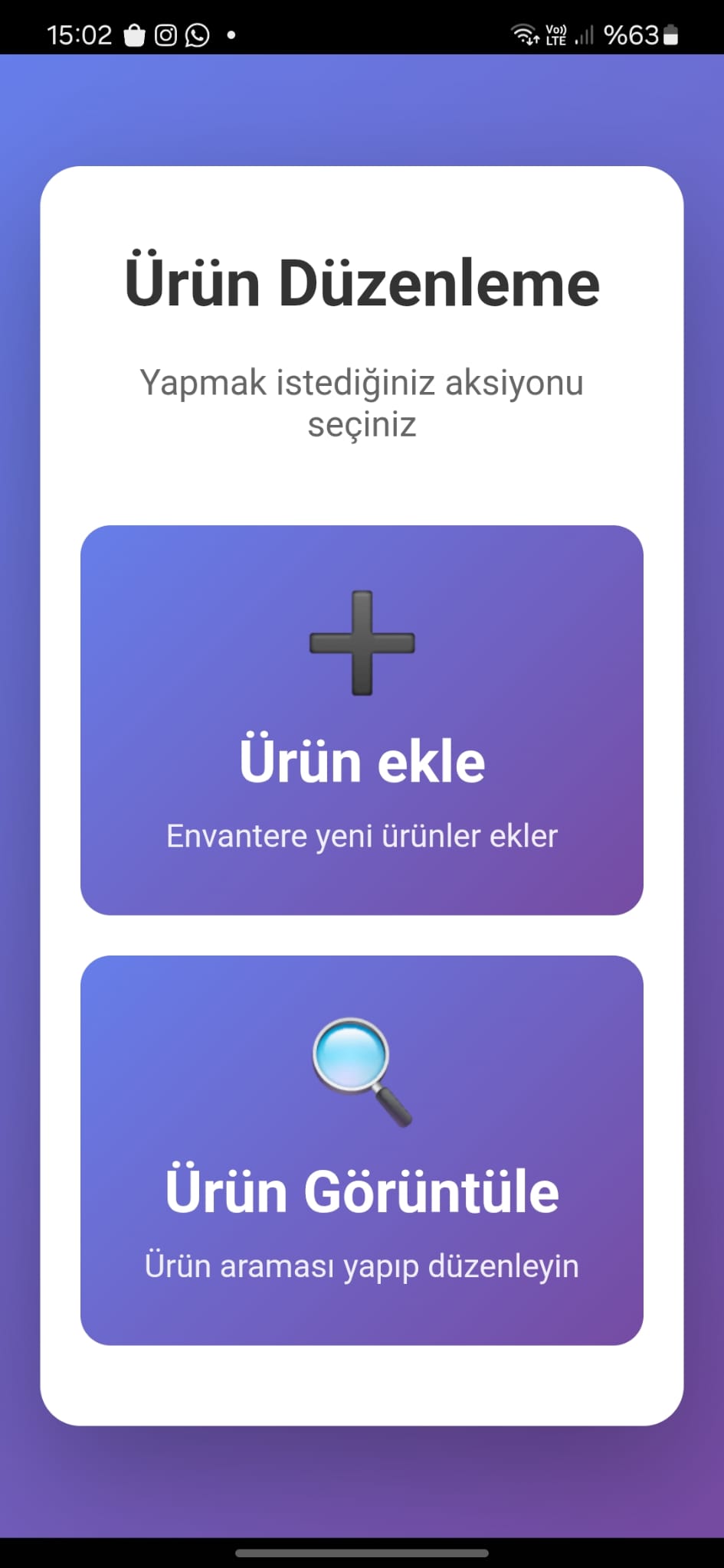This screenshot has height=1568, width=724.
Task: Open the Instagram icon in status bar
Action: [x=165, y=34]
